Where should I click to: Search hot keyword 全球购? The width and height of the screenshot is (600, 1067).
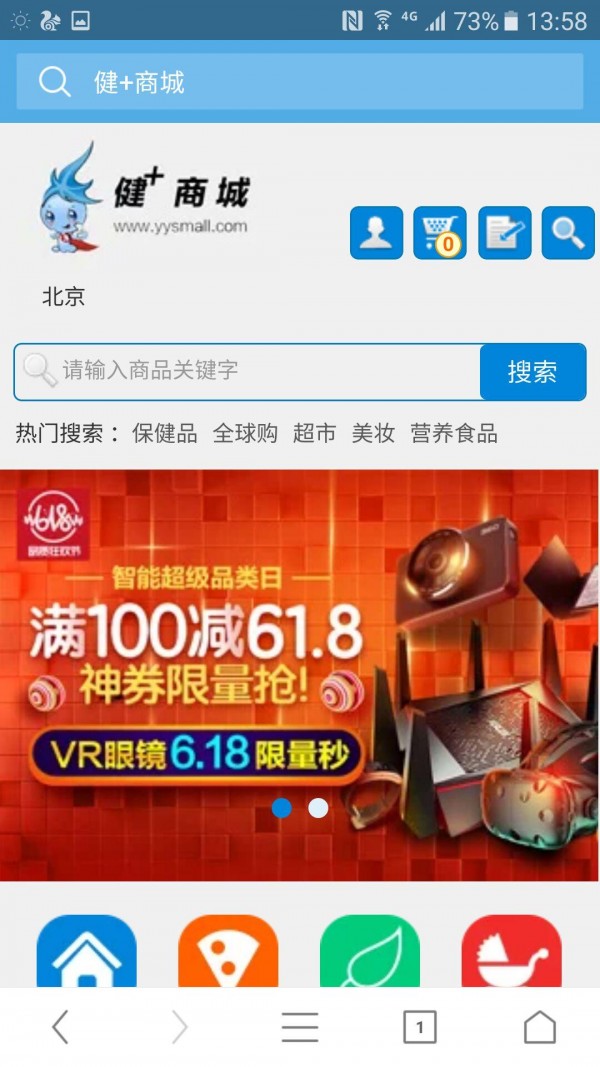245,433
